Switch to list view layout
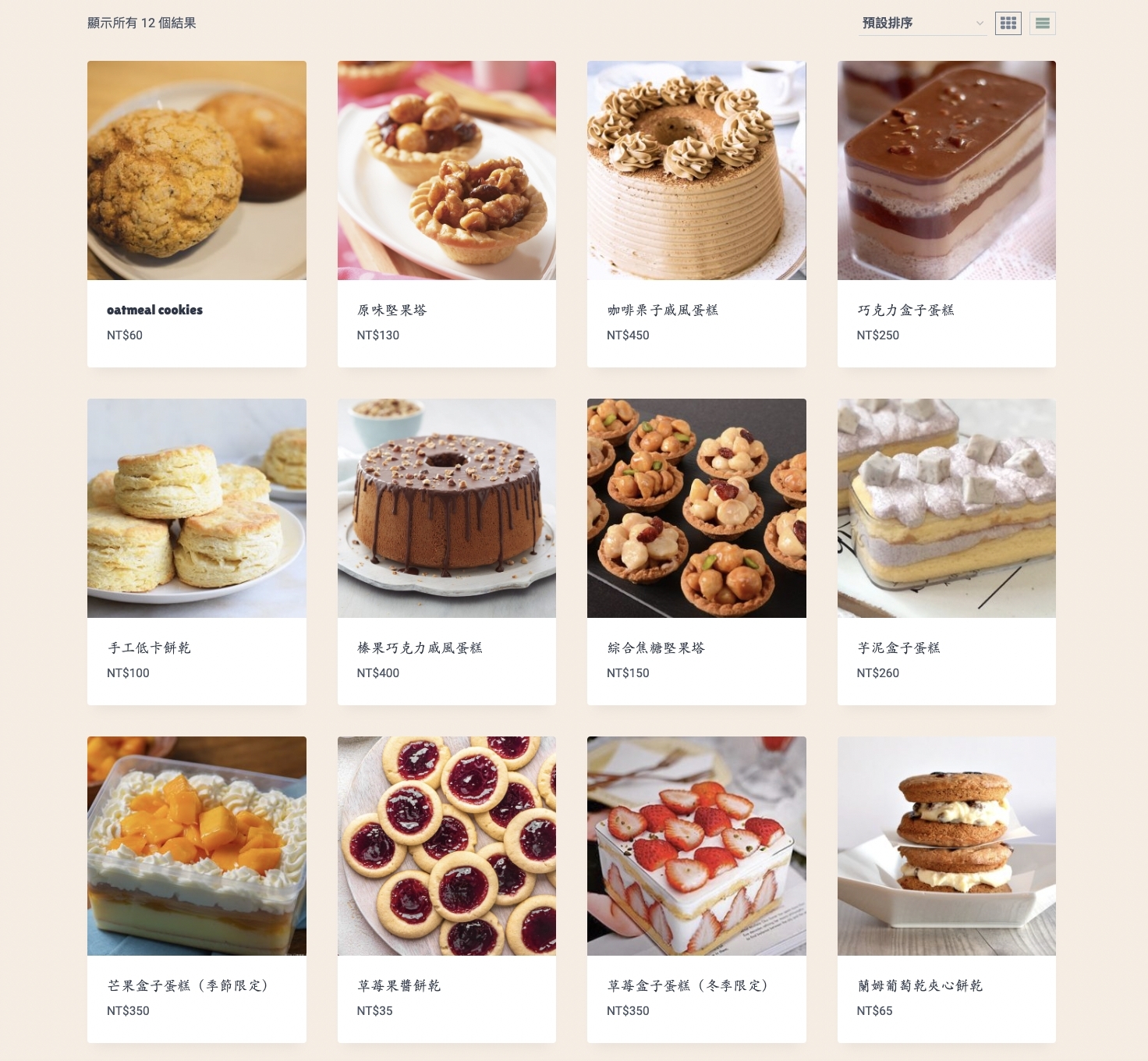This screenshot has height=1061, width=1148. (1043, 23)
